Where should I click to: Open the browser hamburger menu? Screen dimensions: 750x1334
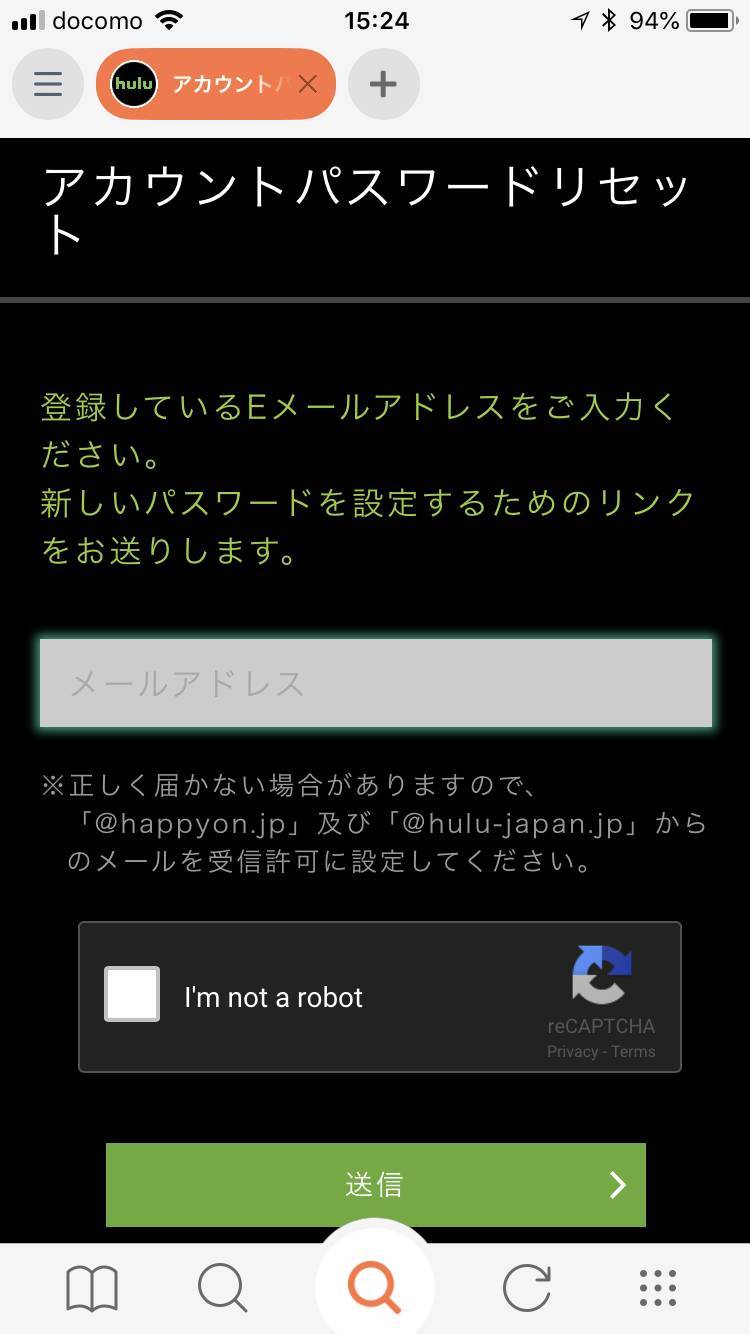pyautogui.click(x=48, y=84)
